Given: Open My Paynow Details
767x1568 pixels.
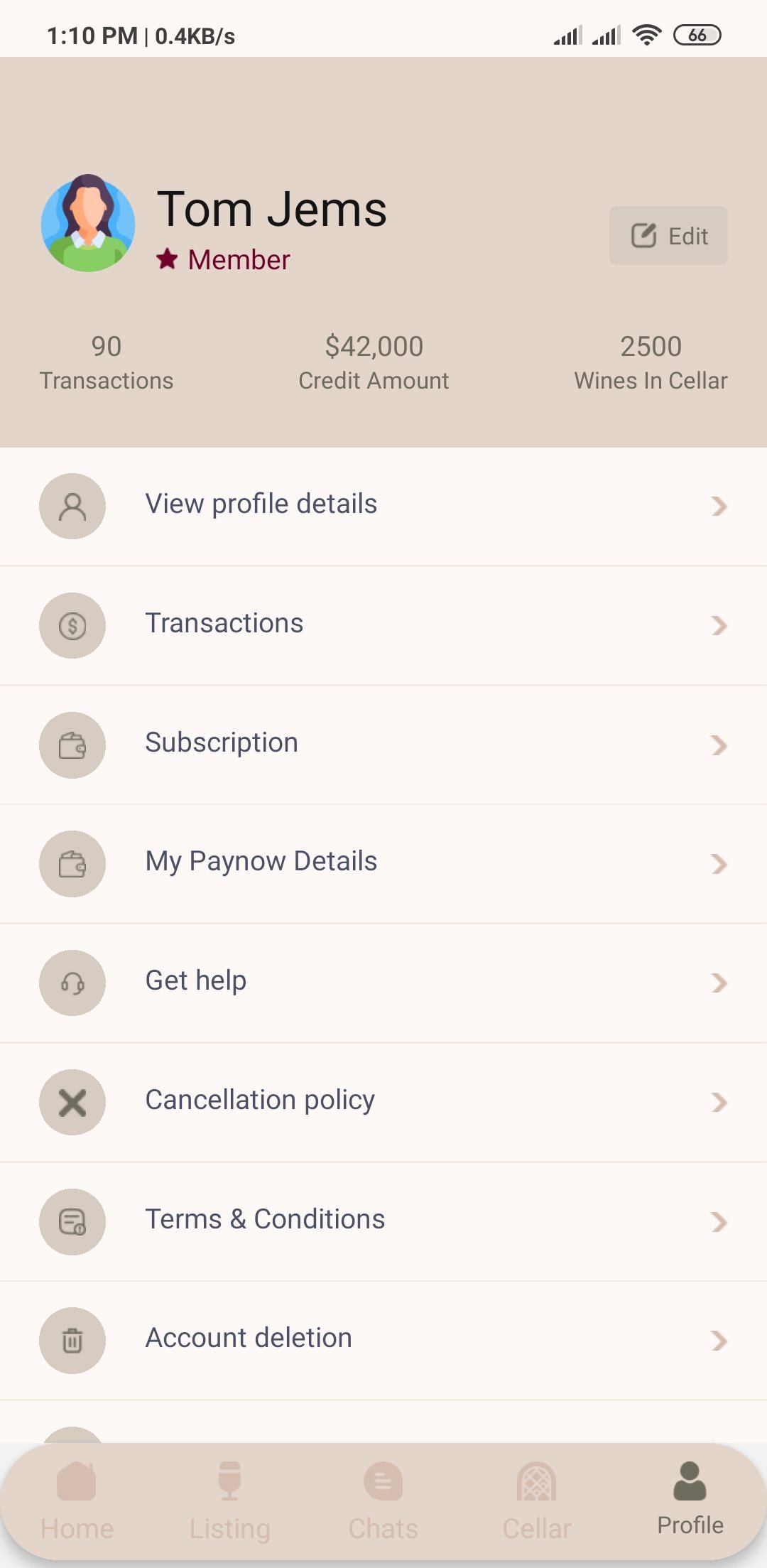Looking at the screenshot, I should [383, 863].
